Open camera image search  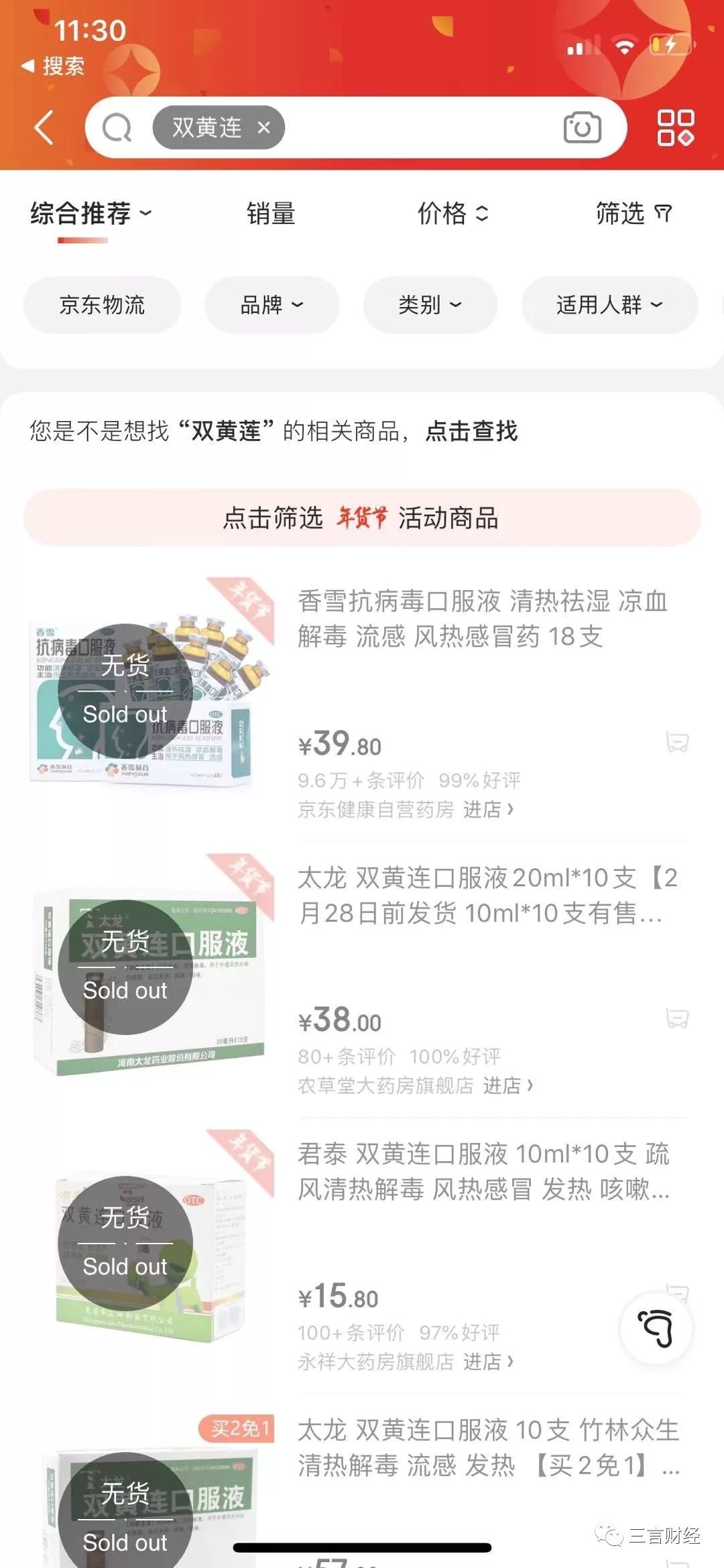(581, 127)
